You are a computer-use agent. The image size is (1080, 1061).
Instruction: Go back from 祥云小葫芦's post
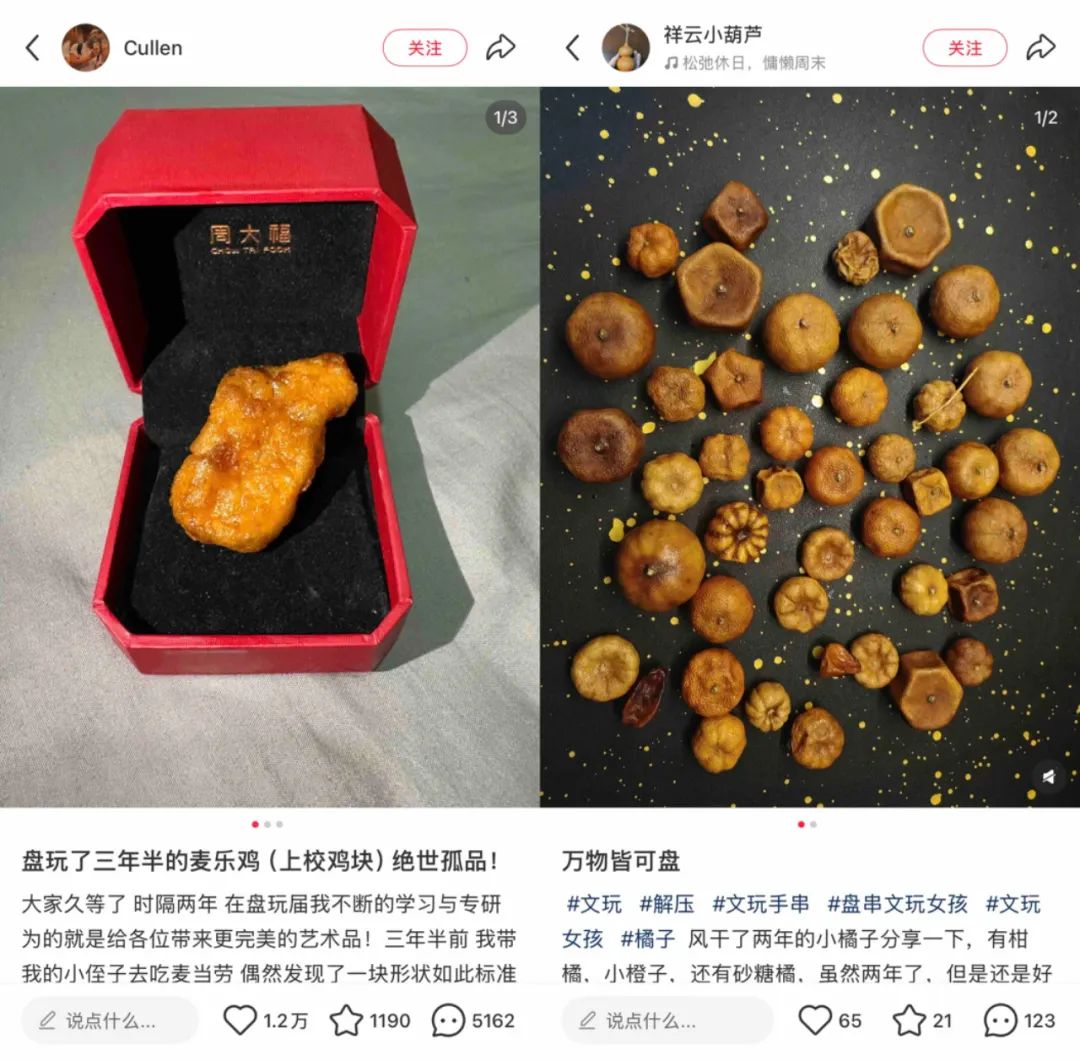[572, 47]
